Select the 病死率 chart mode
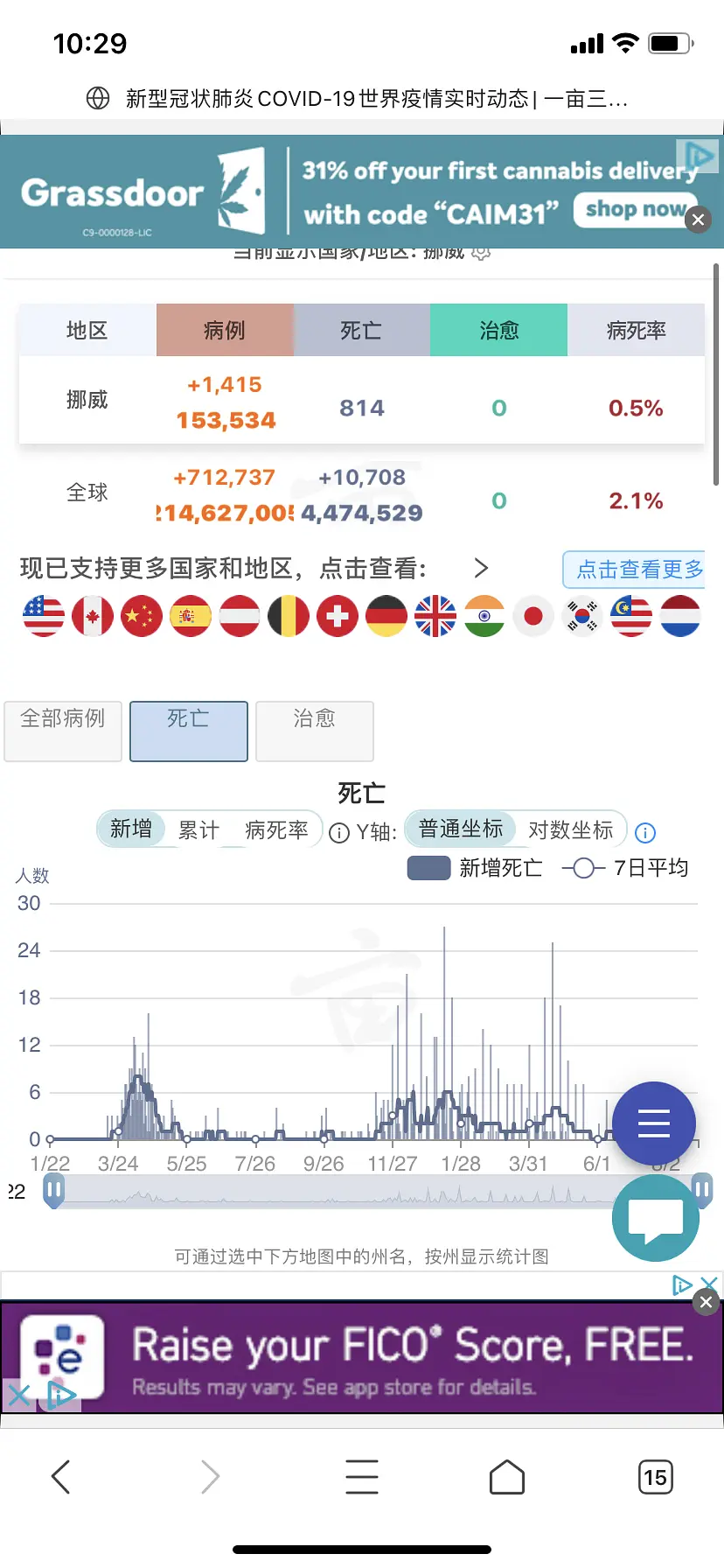The height and width of the screenshot is (1568, 724). (x=276, y=829)
